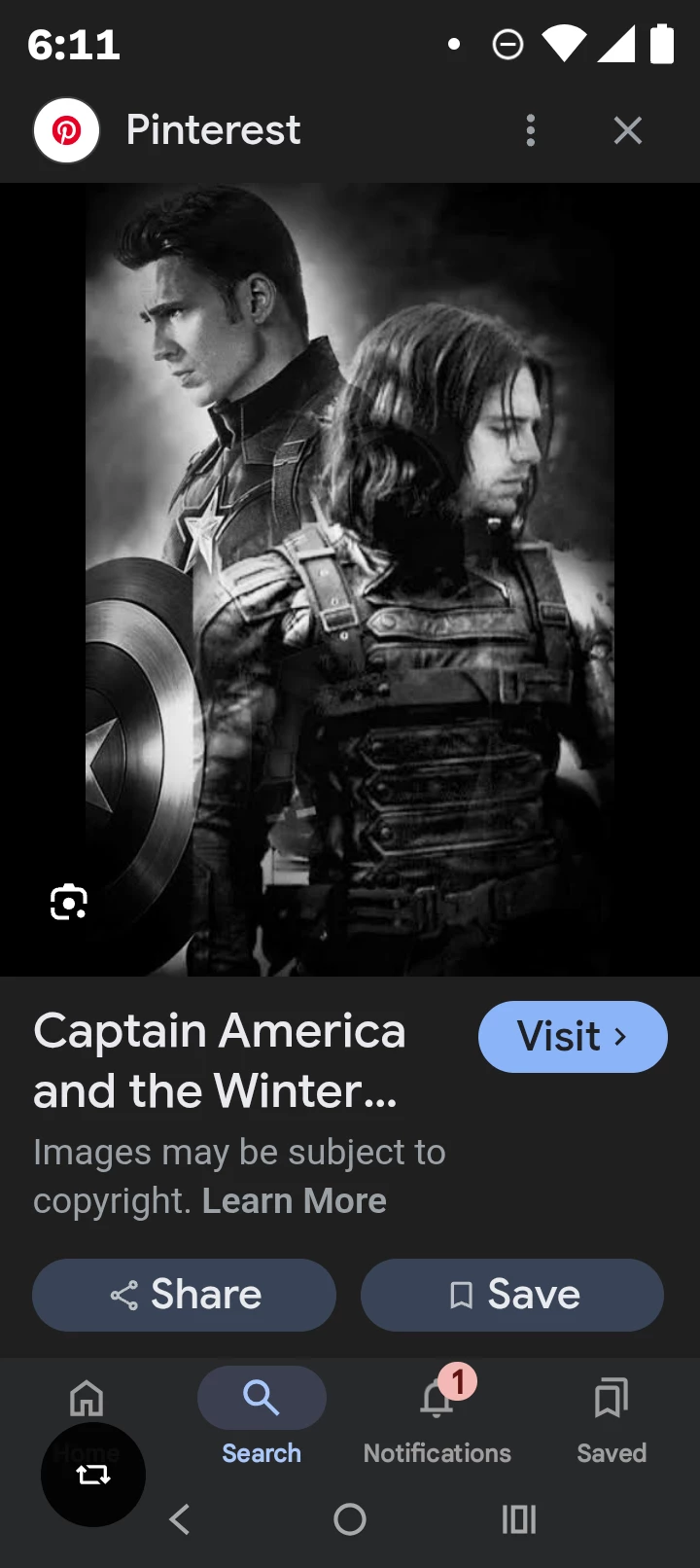
Task: Save this image to collections
Action: point(512,1295)
